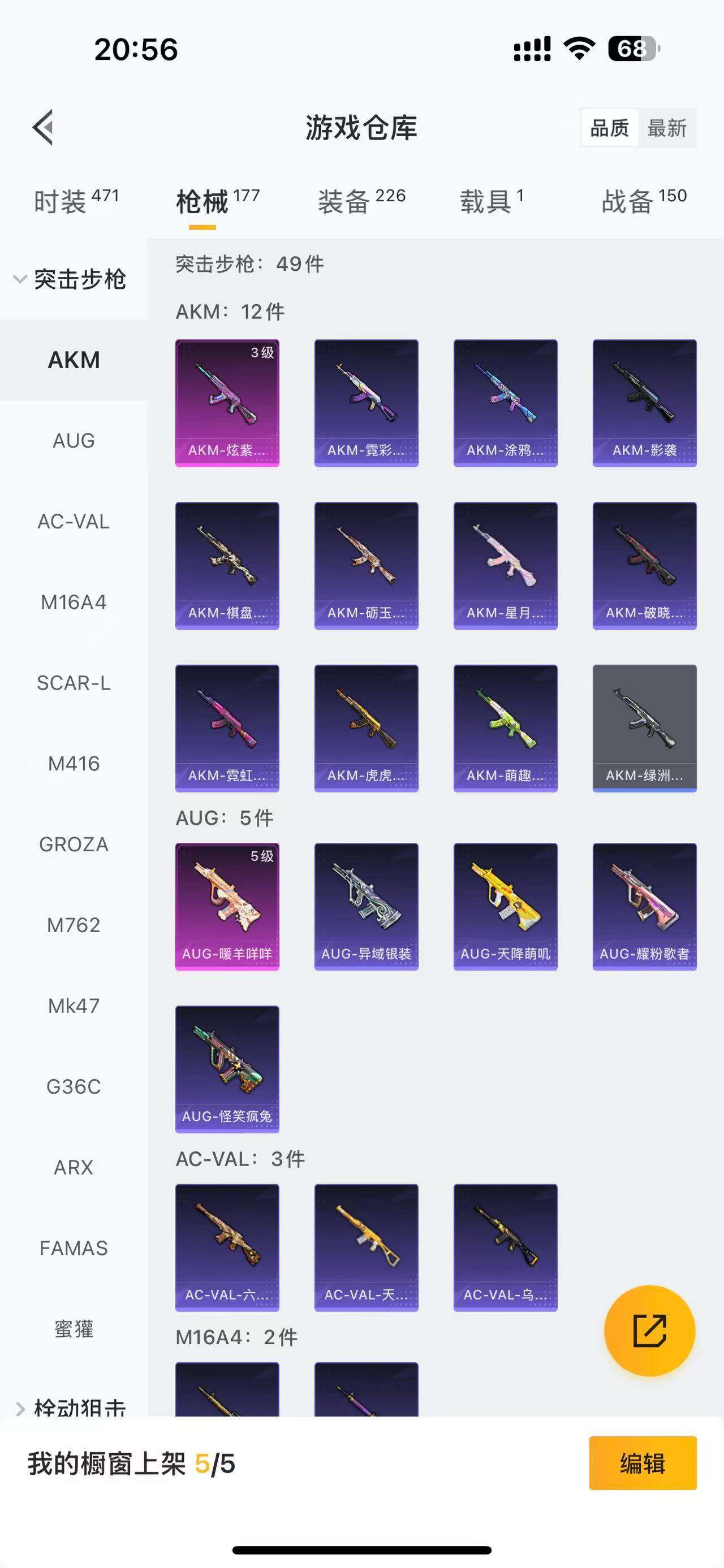This screenshot has height=1568, width=724.
Task: Expand the 栓动狙击 category
Action: 70,1407
